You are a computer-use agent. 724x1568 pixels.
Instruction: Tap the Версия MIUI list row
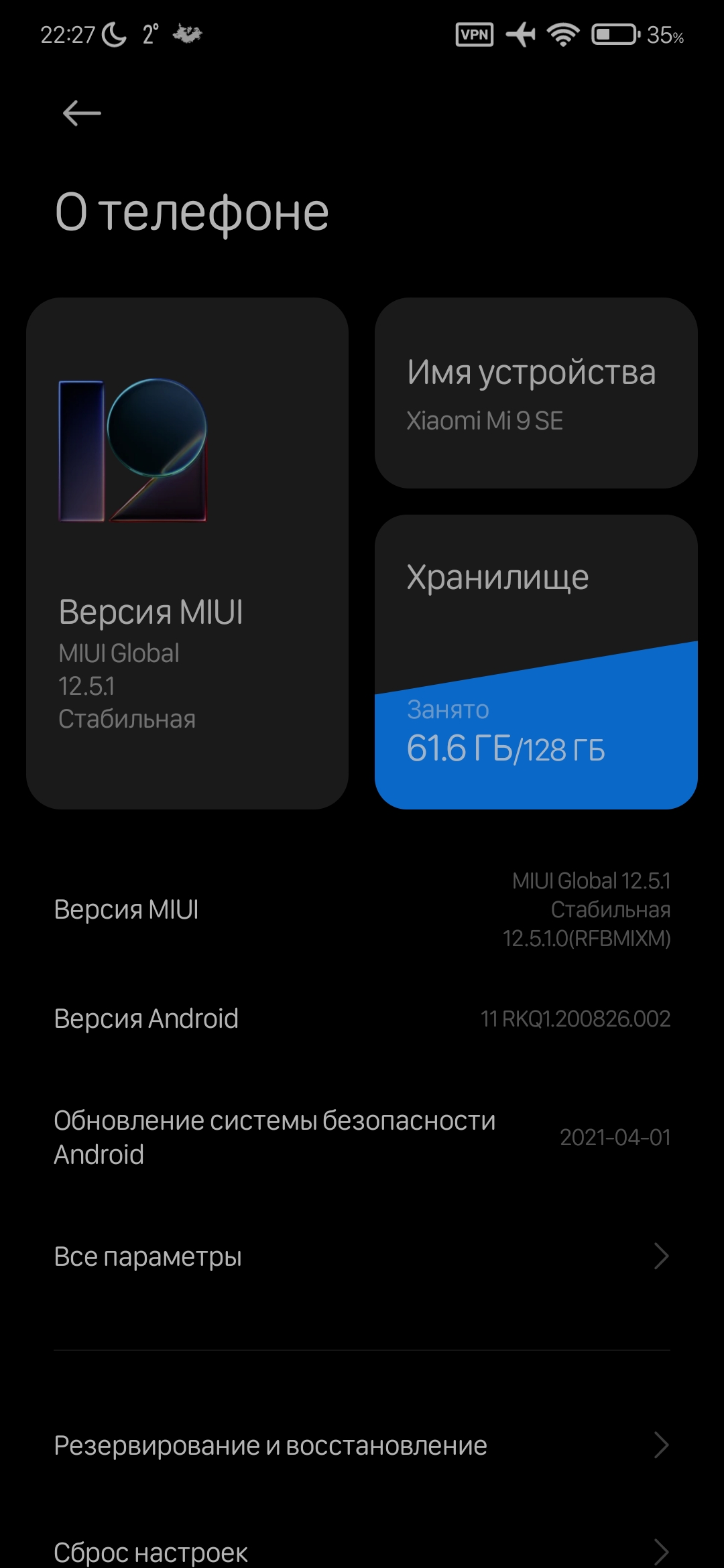pyautogui.click(x=362, y=909)
